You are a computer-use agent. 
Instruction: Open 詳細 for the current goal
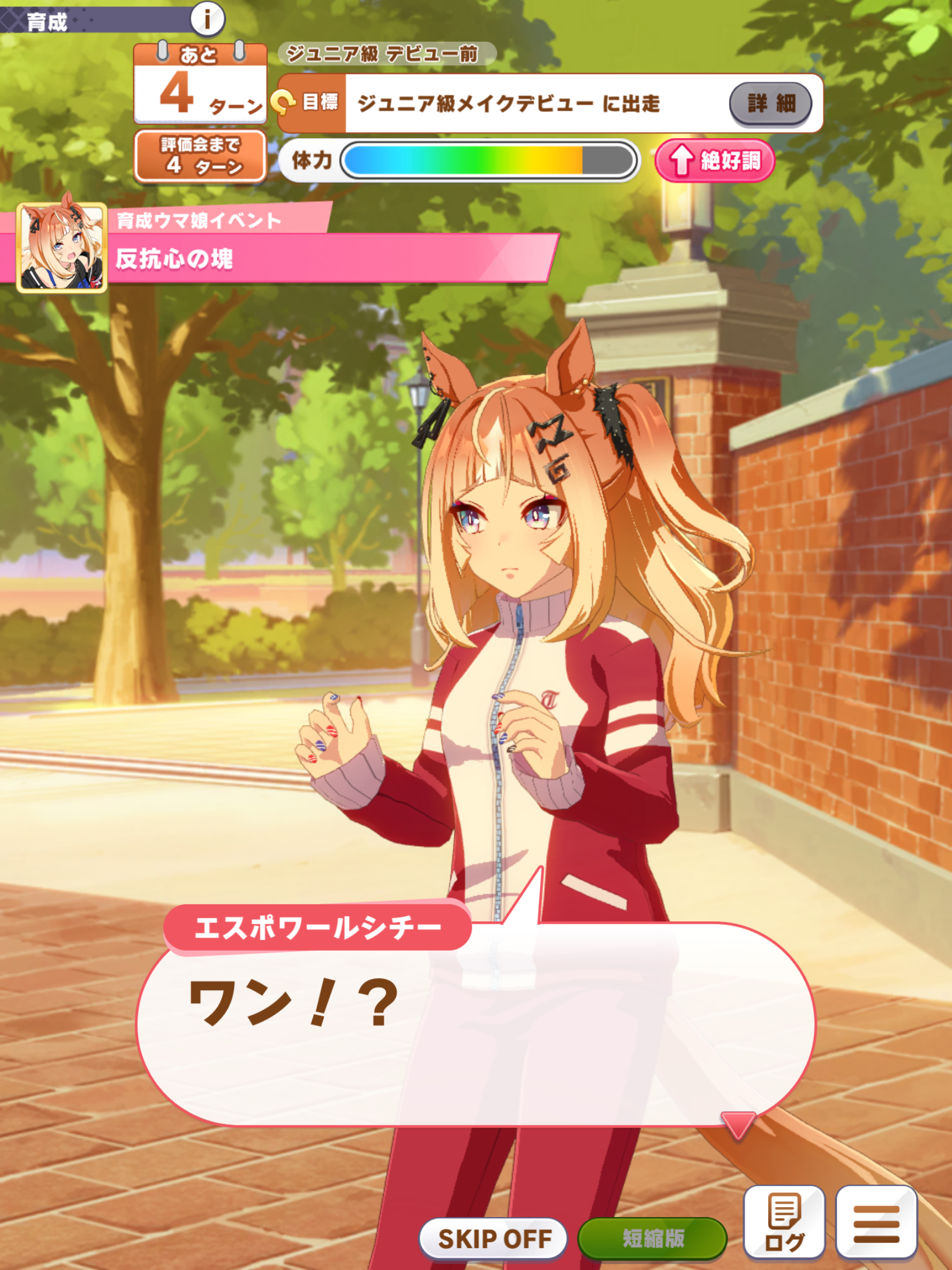[770, 103]
